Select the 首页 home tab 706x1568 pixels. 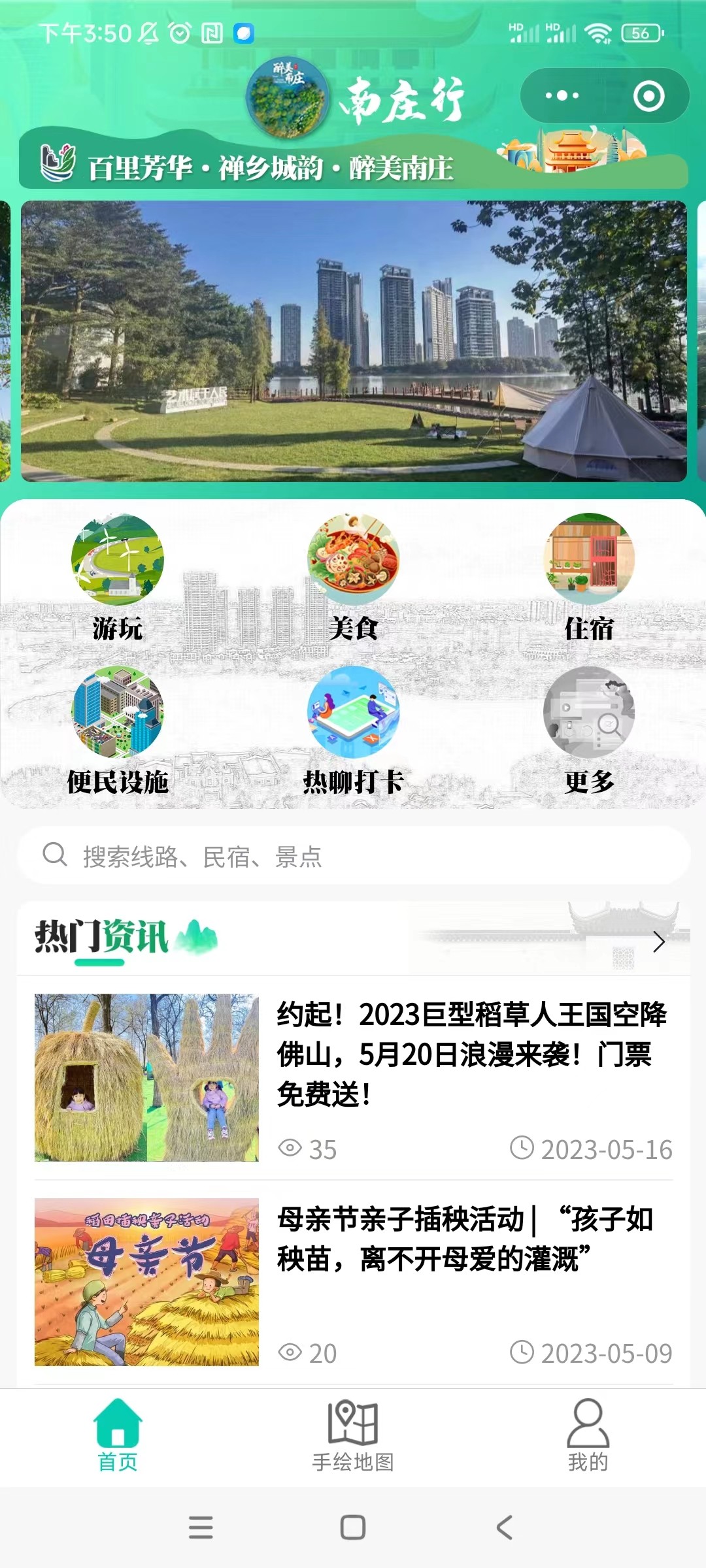(x=118, y=1436)
